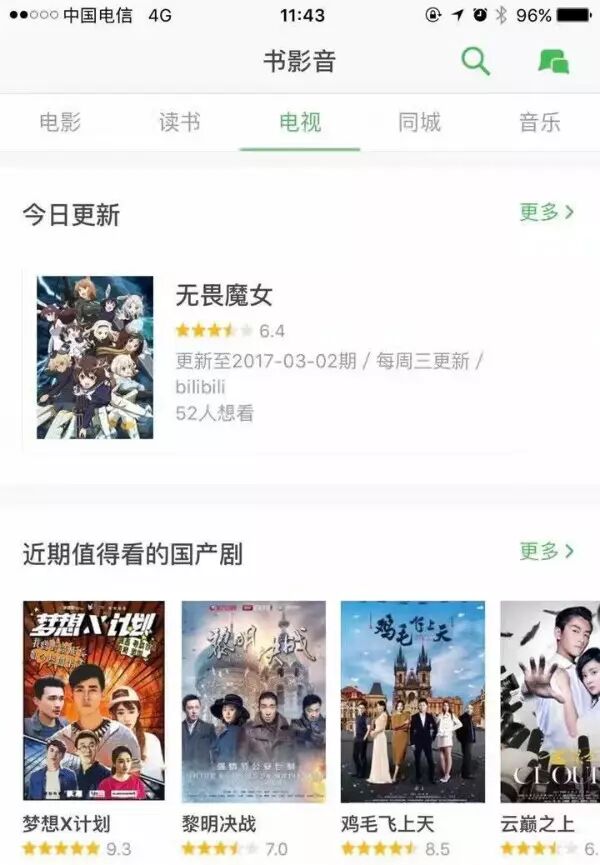
Task: Switch to the 音乐 tab
Action: [539, 123]
